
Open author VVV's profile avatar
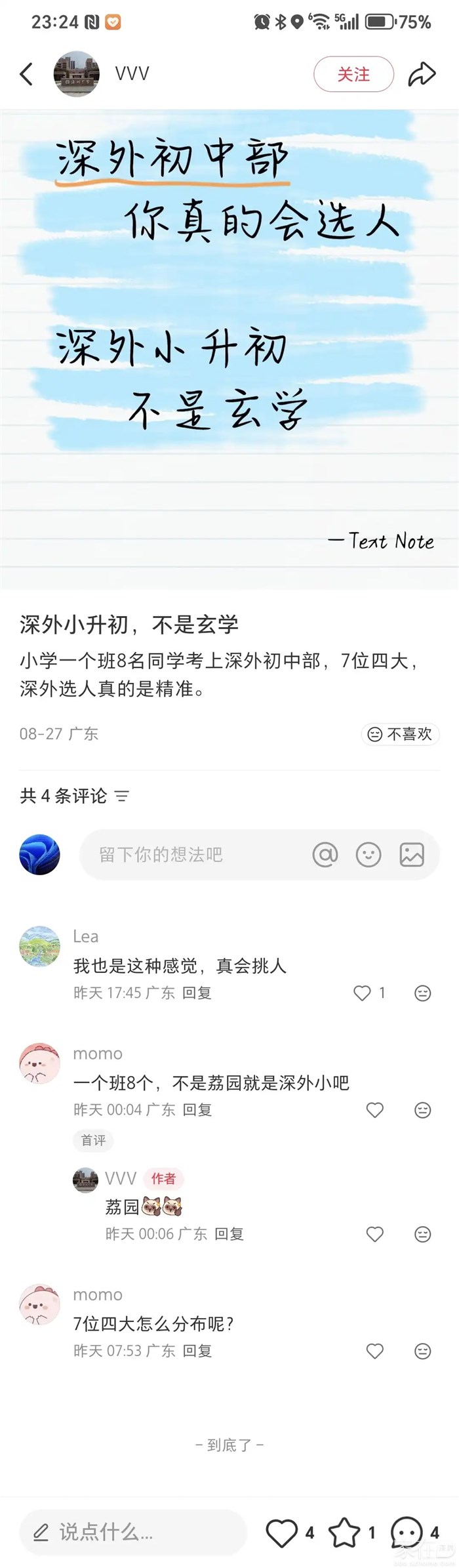(x=76, y=74)
